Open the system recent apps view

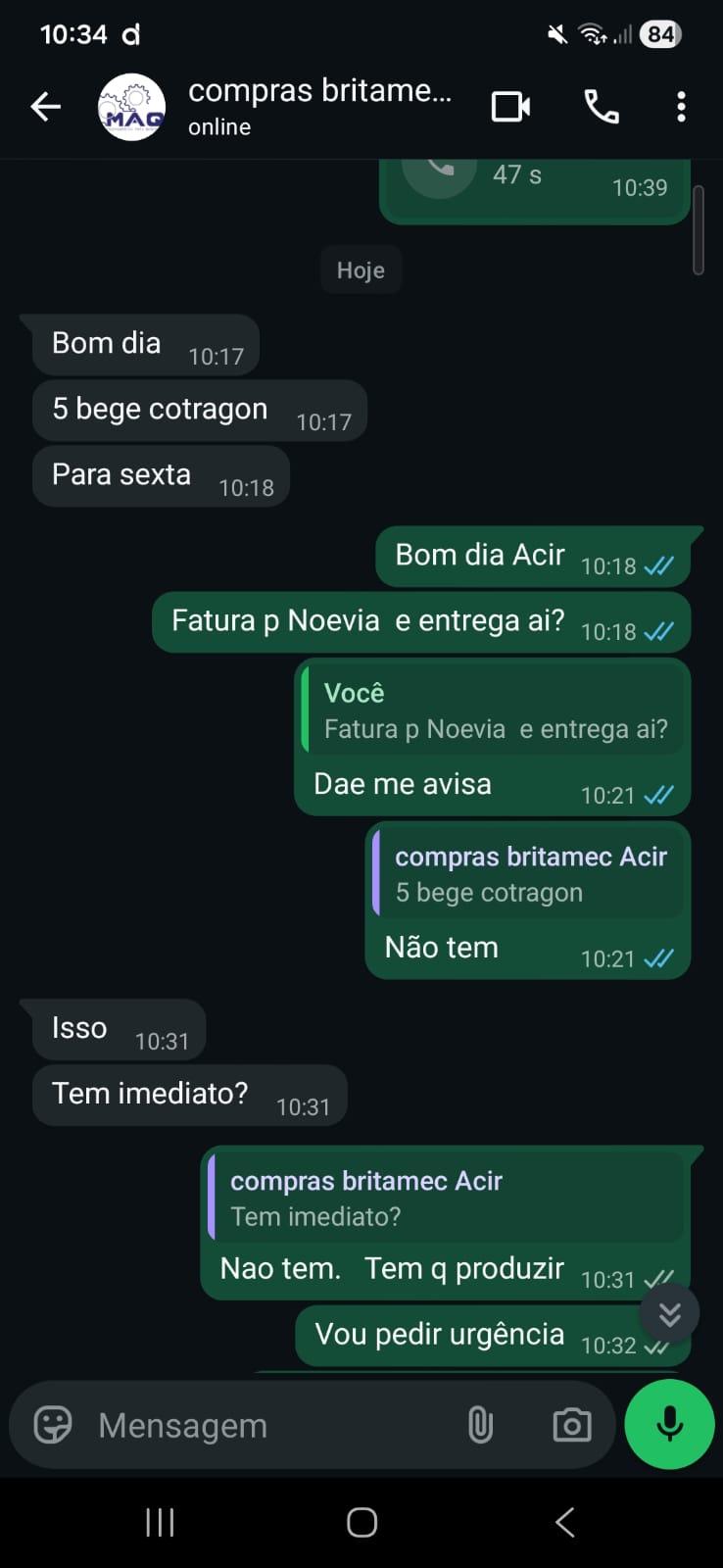tap(160, 1522)
